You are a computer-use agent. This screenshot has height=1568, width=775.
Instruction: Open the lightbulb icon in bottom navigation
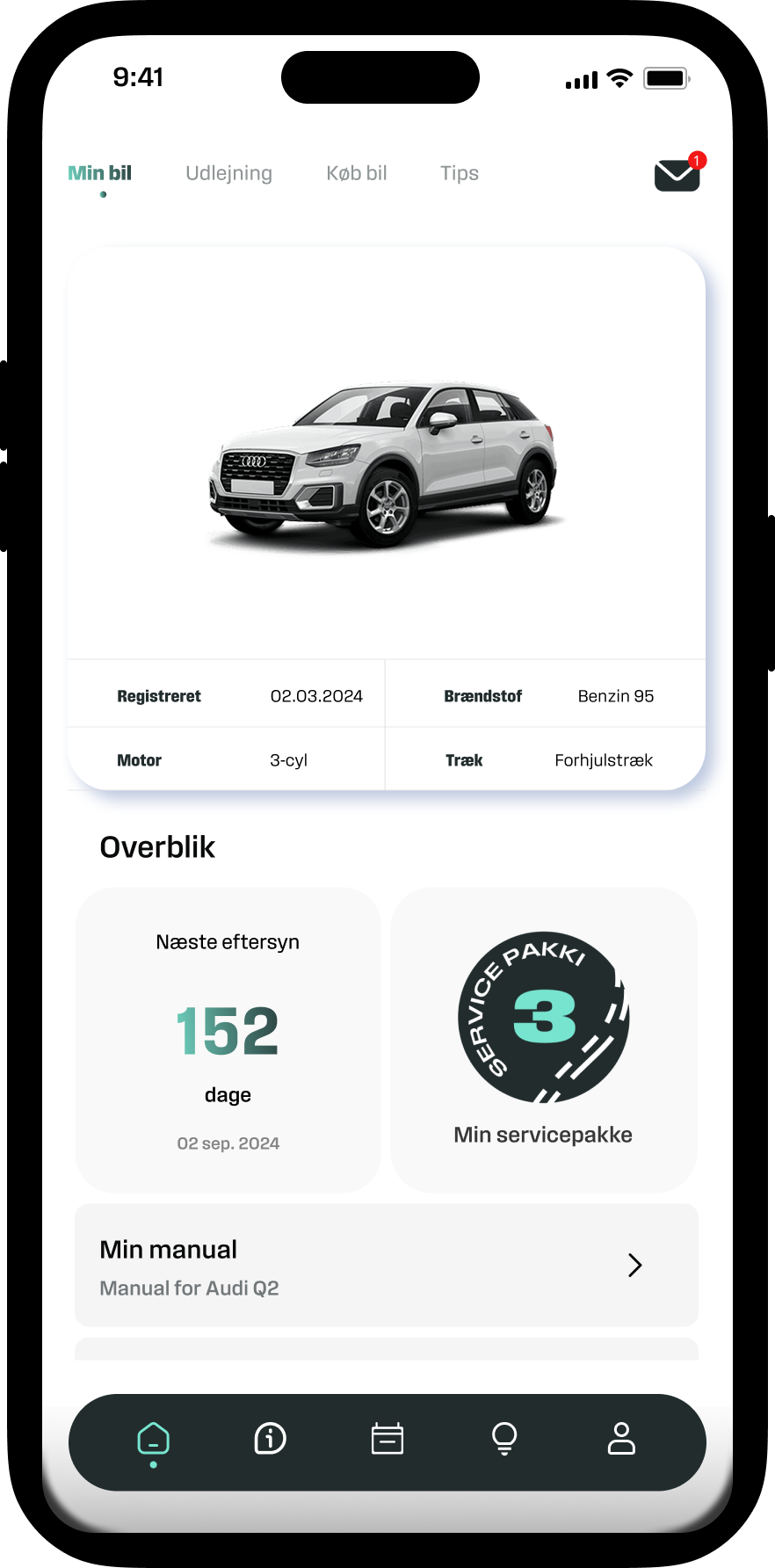click(504, 1439)
